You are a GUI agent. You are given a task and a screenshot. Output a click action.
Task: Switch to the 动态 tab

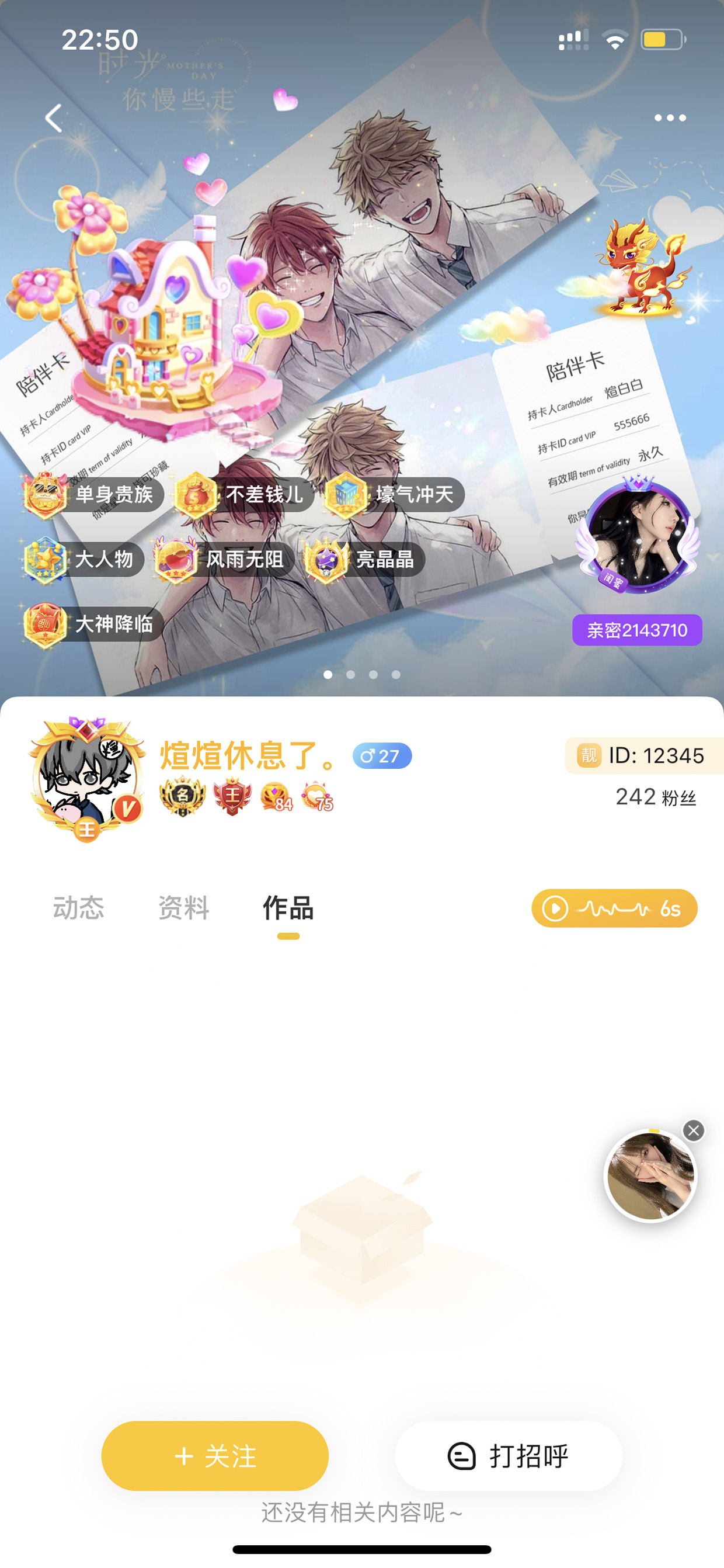[78, 908]
